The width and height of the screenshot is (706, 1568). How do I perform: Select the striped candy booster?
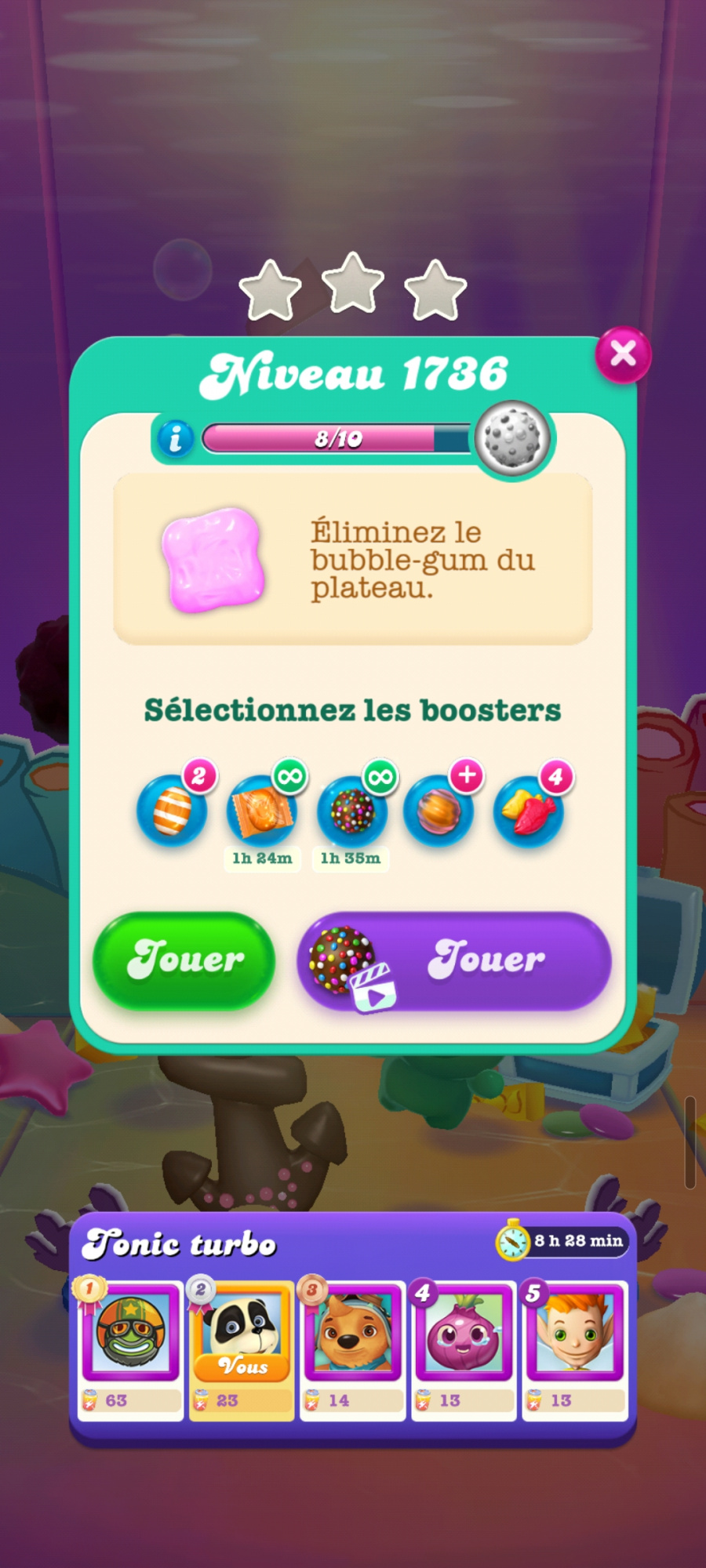coord(172,810)
